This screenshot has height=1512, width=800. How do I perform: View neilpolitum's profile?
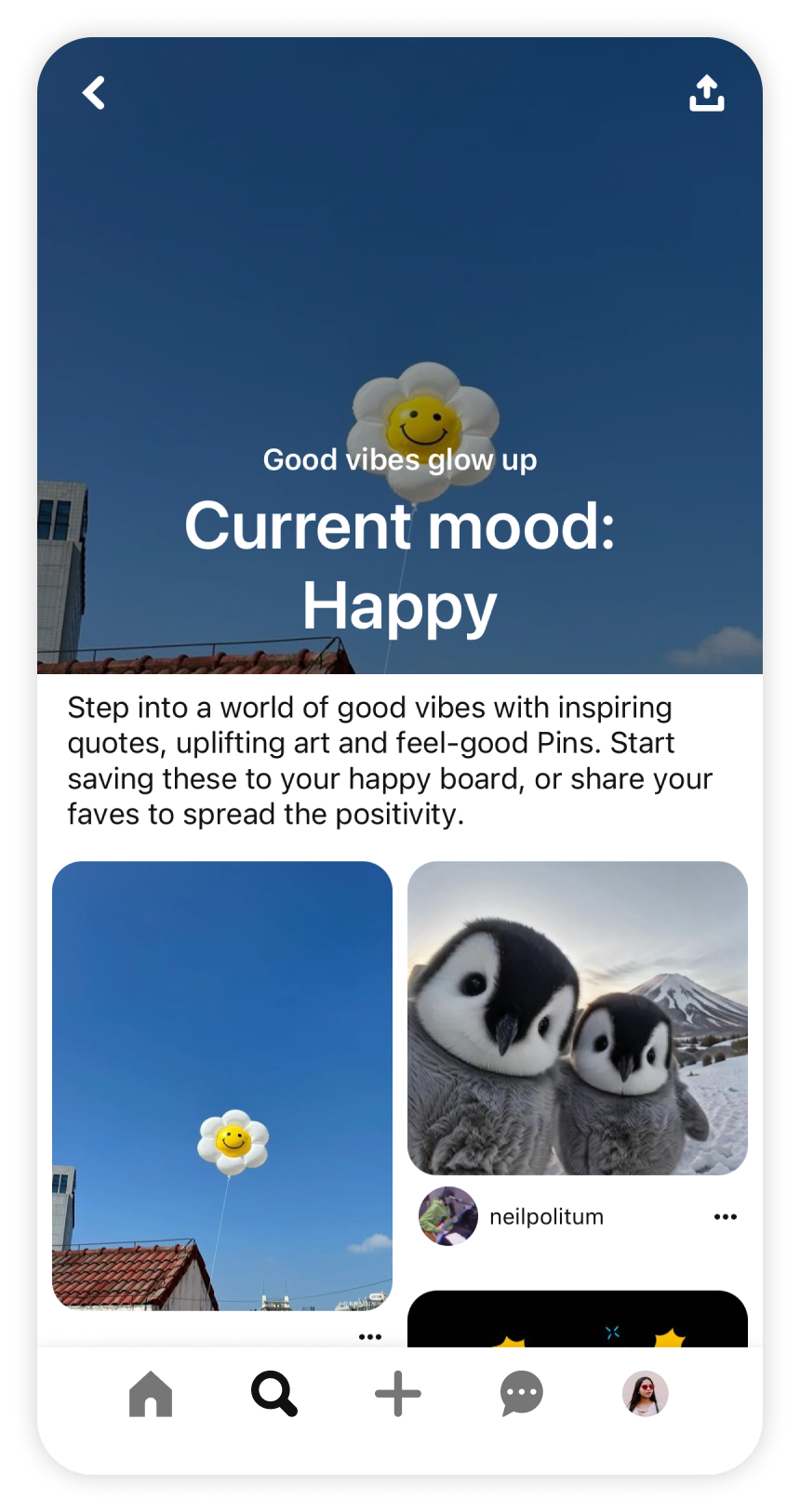[448, 1216]
